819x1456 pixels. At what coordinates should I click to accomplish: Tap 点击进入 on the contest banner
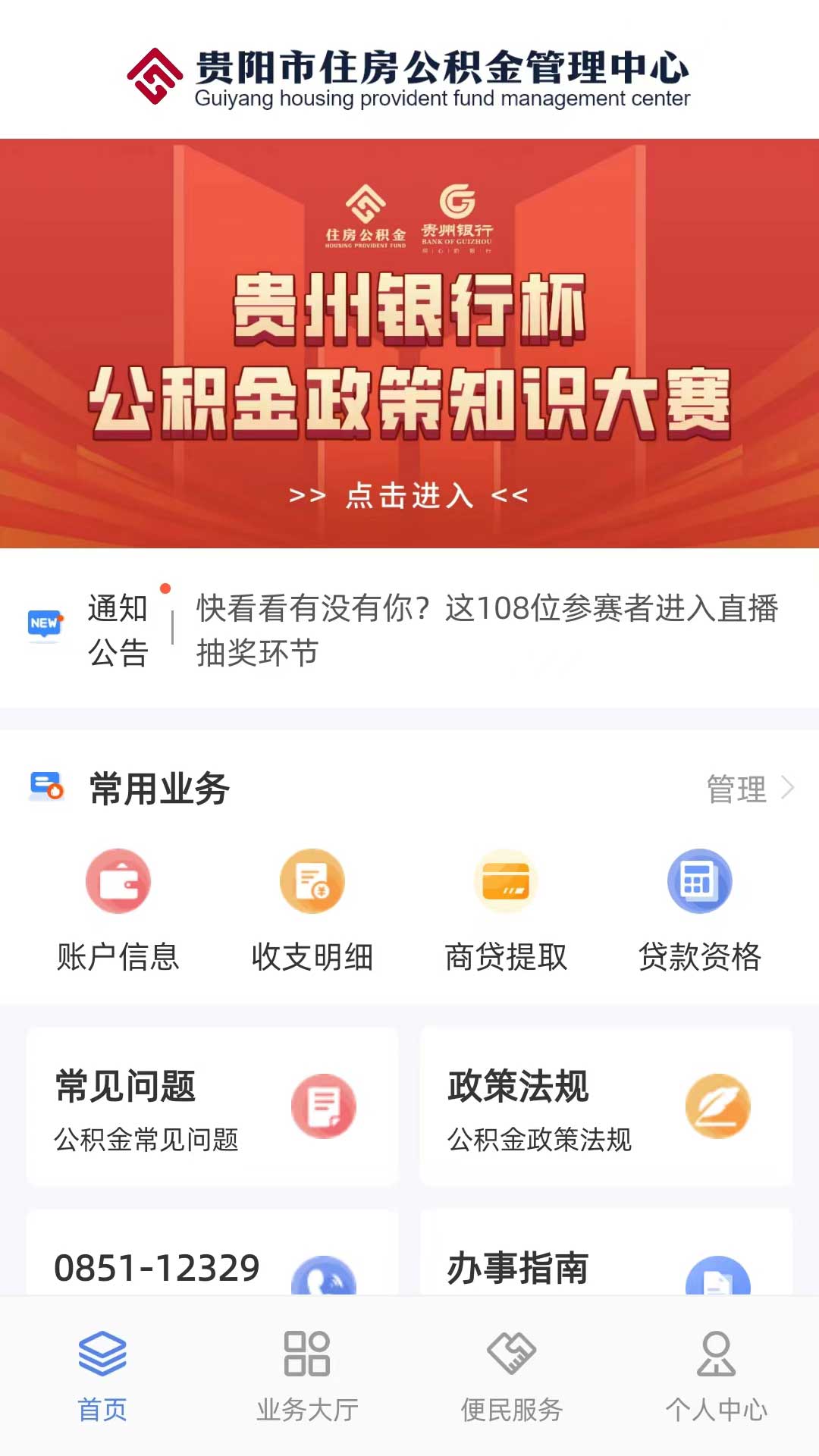tap(409, 497)
